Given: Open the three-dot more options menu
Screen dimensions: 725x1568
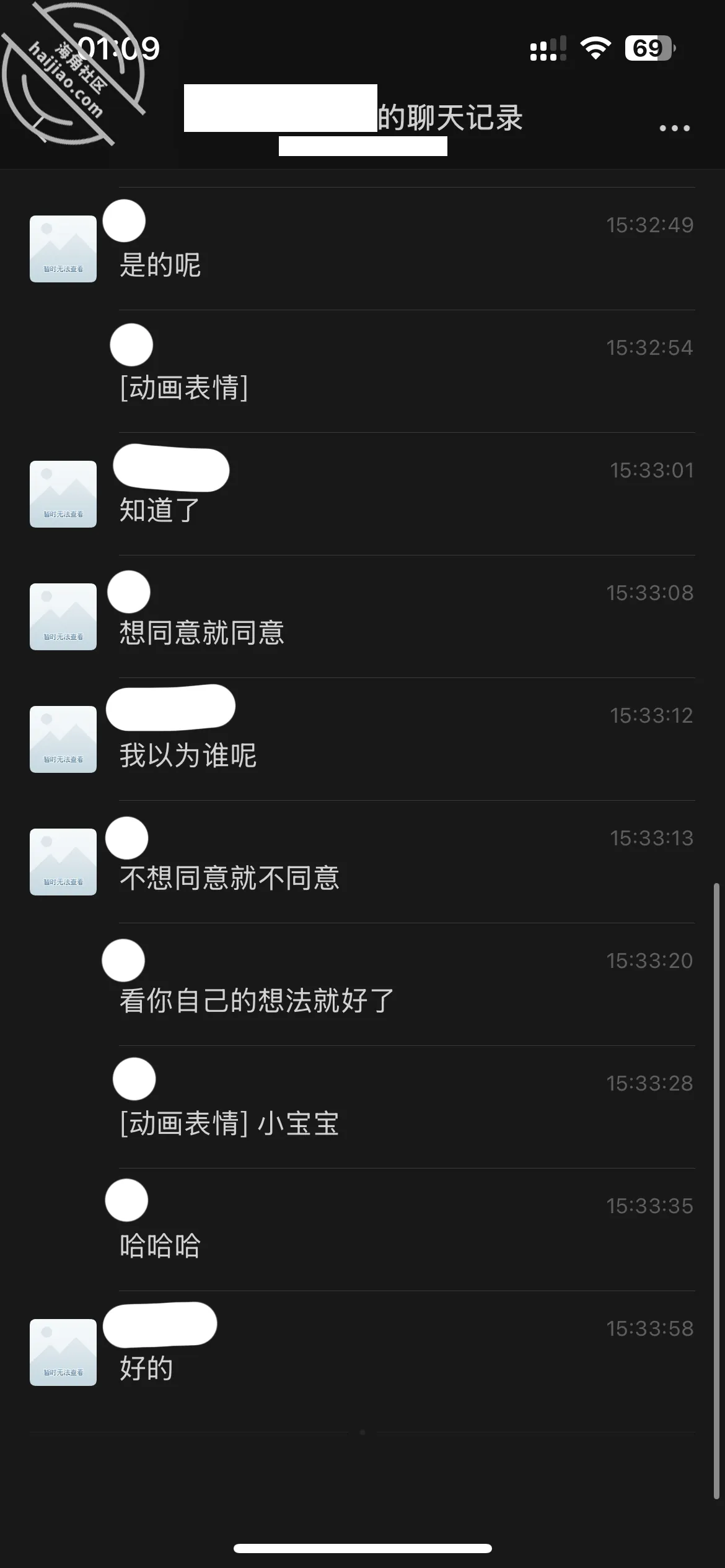Looking at the screenshot, I should pos(674,128).
